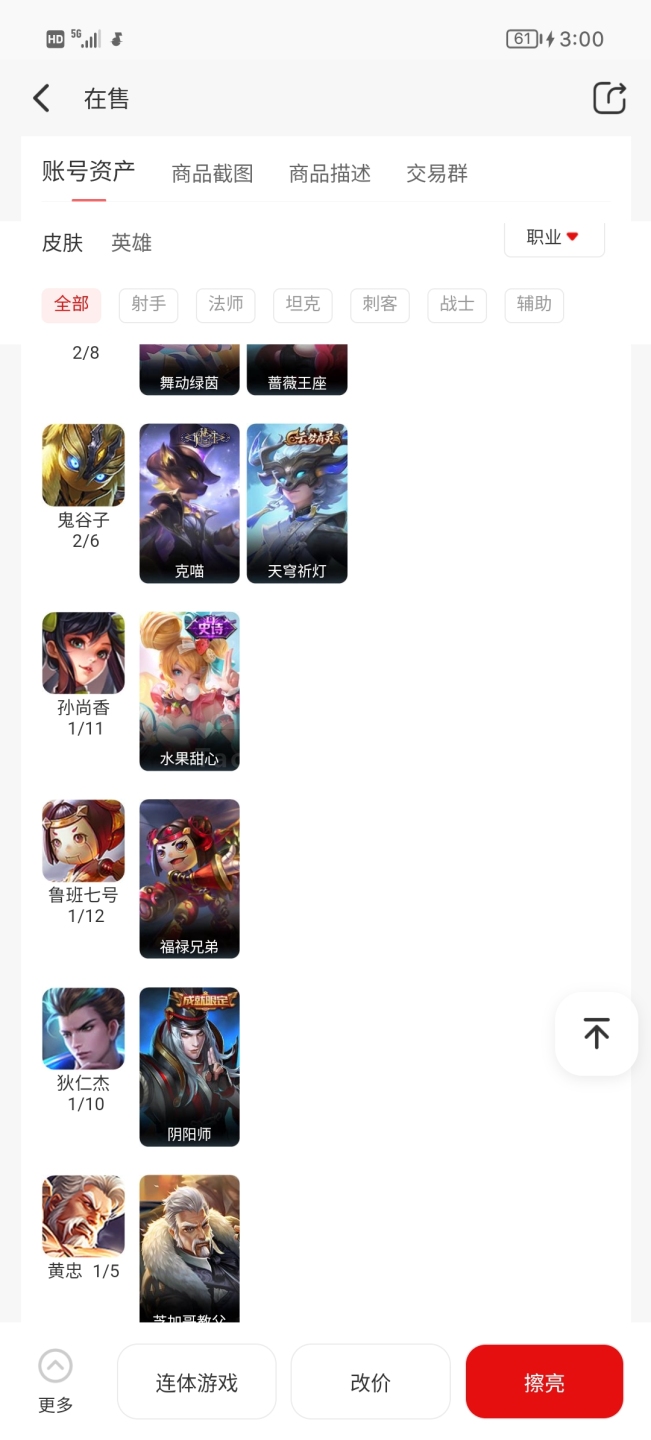Tap the red 擦亮 button
This screenshot has height=1440, width=651.
coord(544,1382)
